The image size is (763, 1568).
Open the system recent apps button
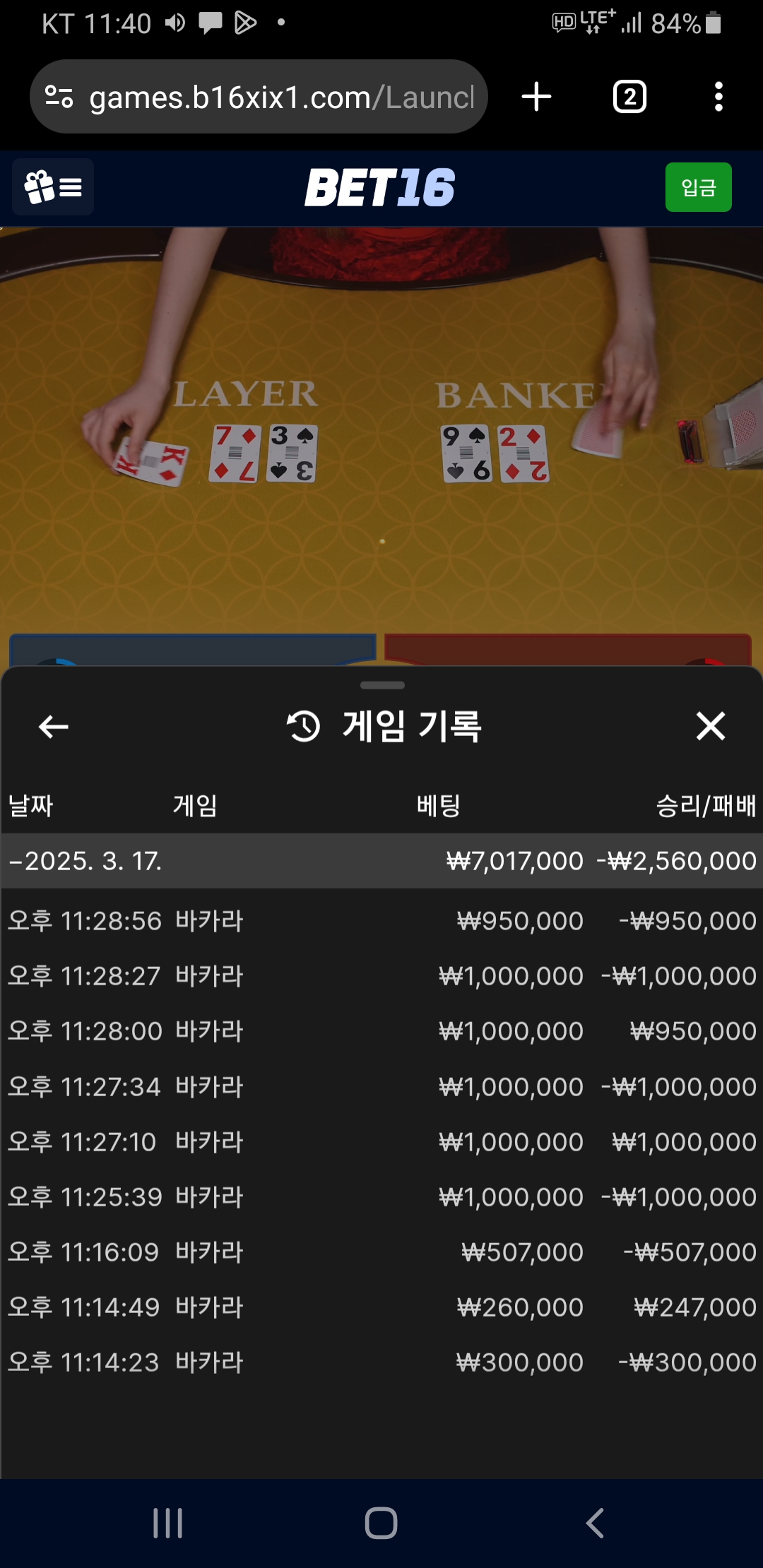(168, 1523)
